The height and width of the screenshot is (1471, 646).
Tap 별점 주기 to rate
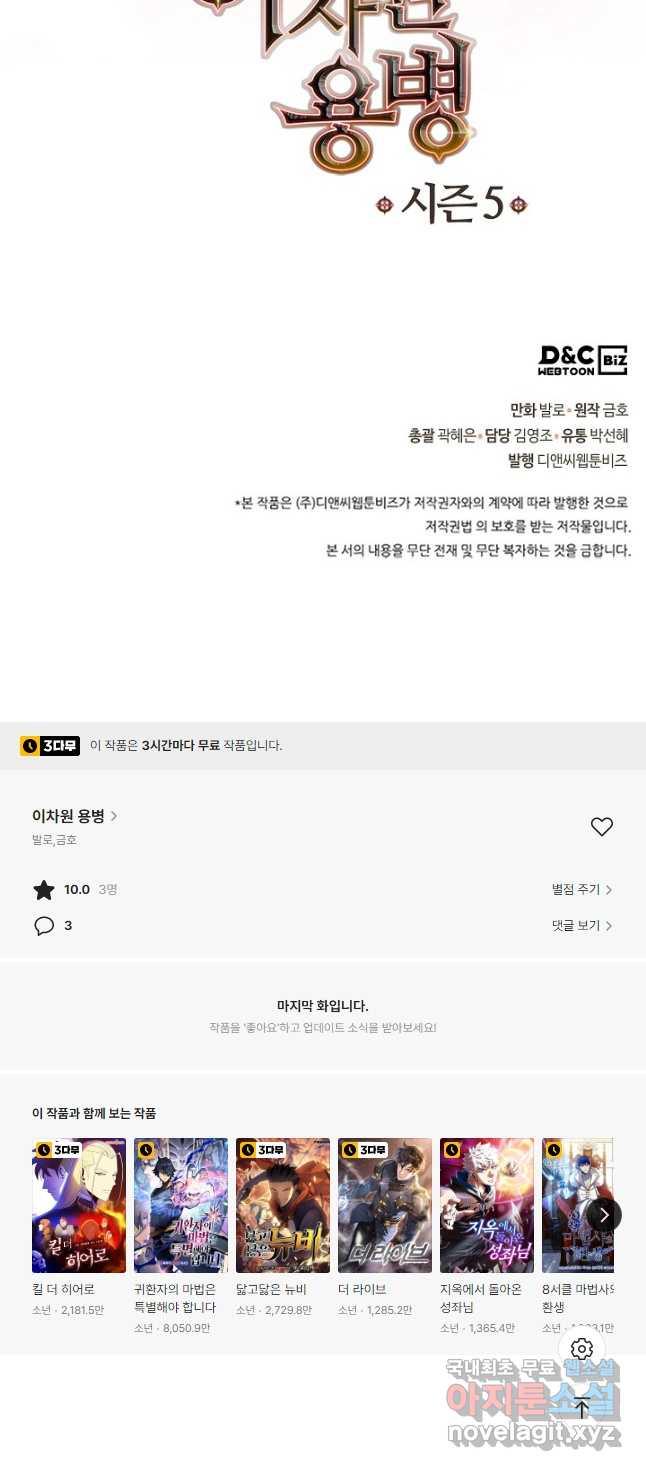(x=581, y=889)
